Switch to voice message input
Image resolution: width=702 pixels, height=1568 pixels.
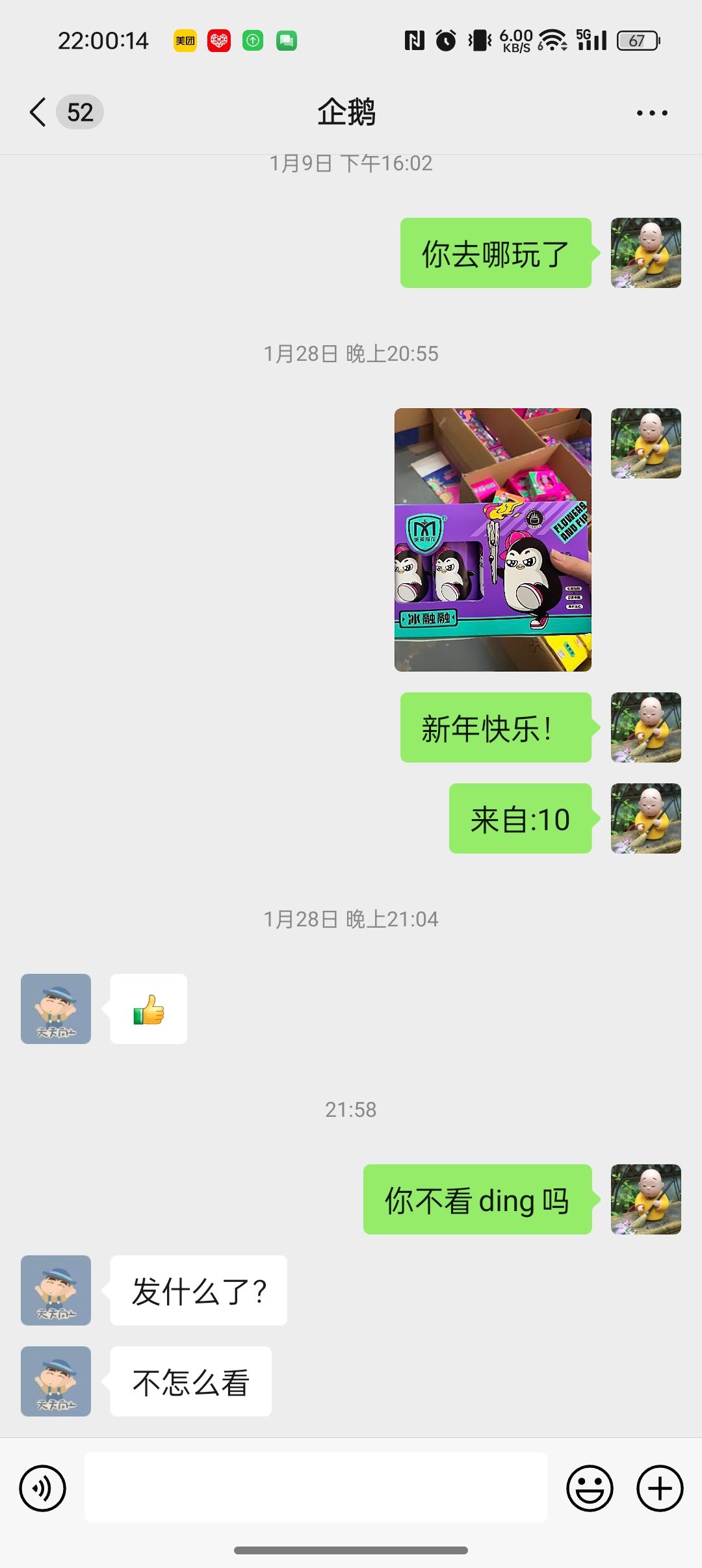tap(43, 1488)
